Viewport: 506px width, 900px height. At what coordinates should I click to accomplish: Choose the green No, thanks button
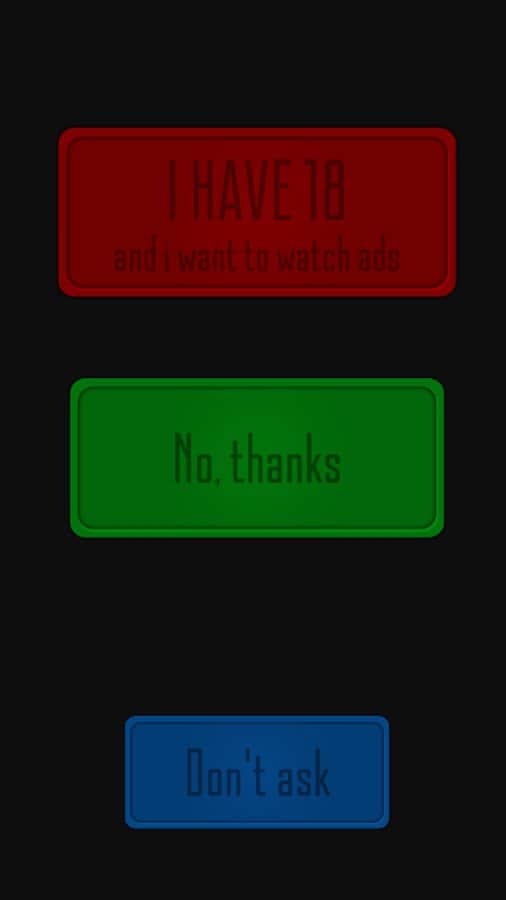point(257,457)
